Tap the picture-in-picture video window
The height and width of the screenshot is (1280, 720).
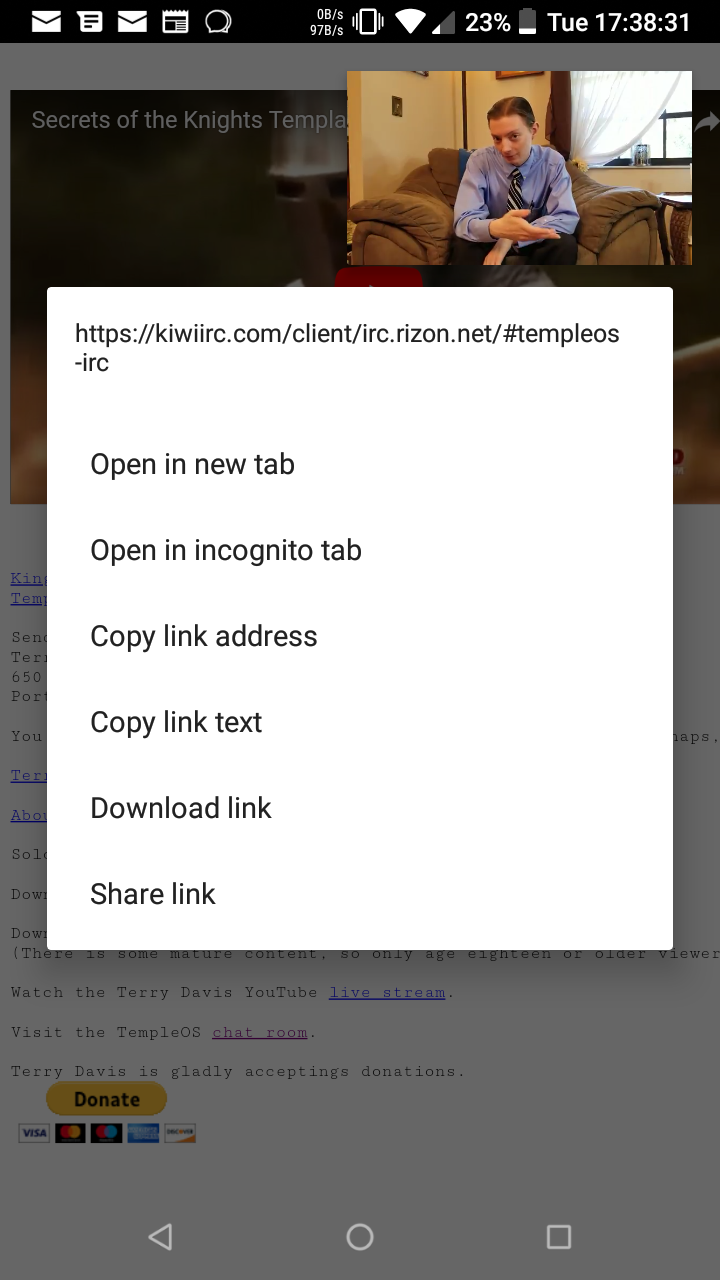tap(519, 168)
